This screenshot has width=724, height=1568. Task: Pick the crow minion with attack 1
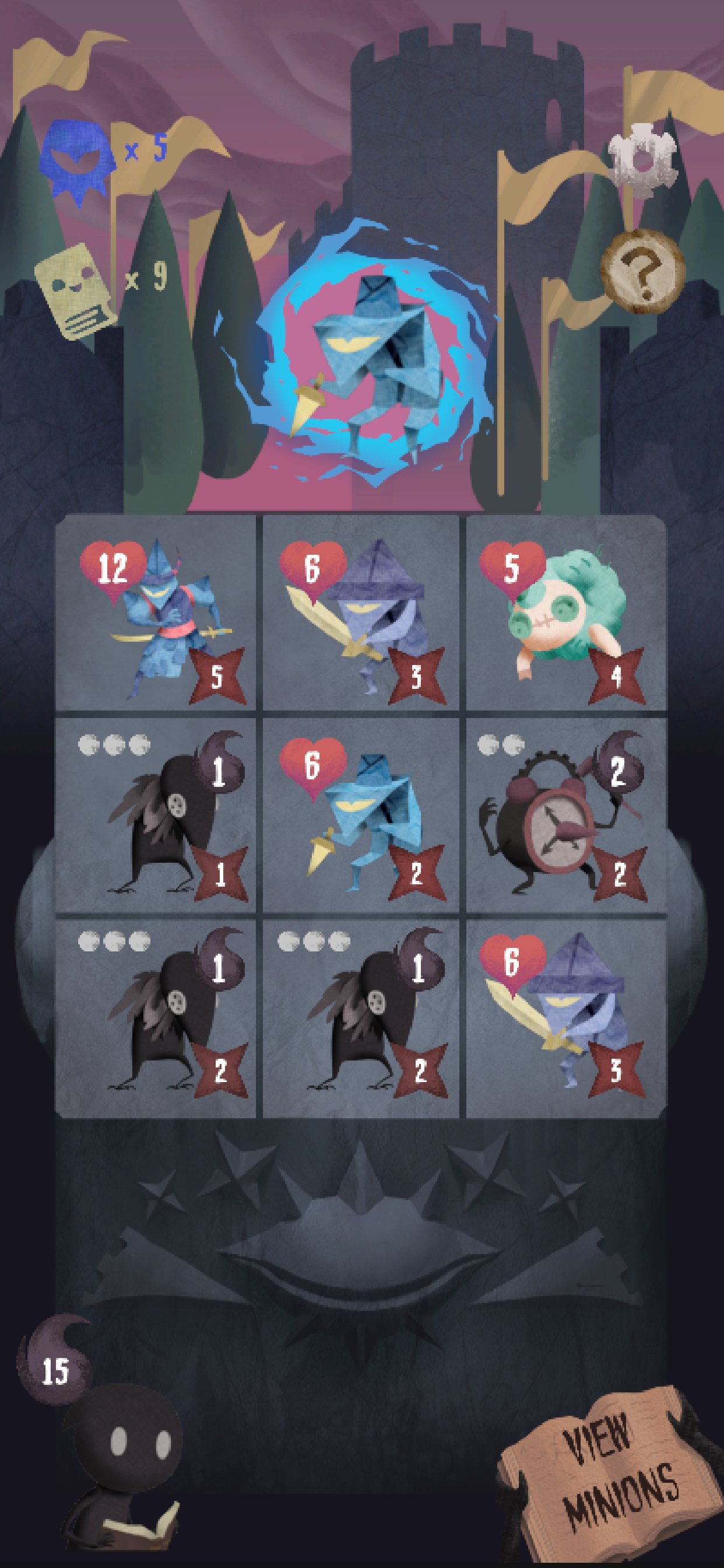coord(155,815)
